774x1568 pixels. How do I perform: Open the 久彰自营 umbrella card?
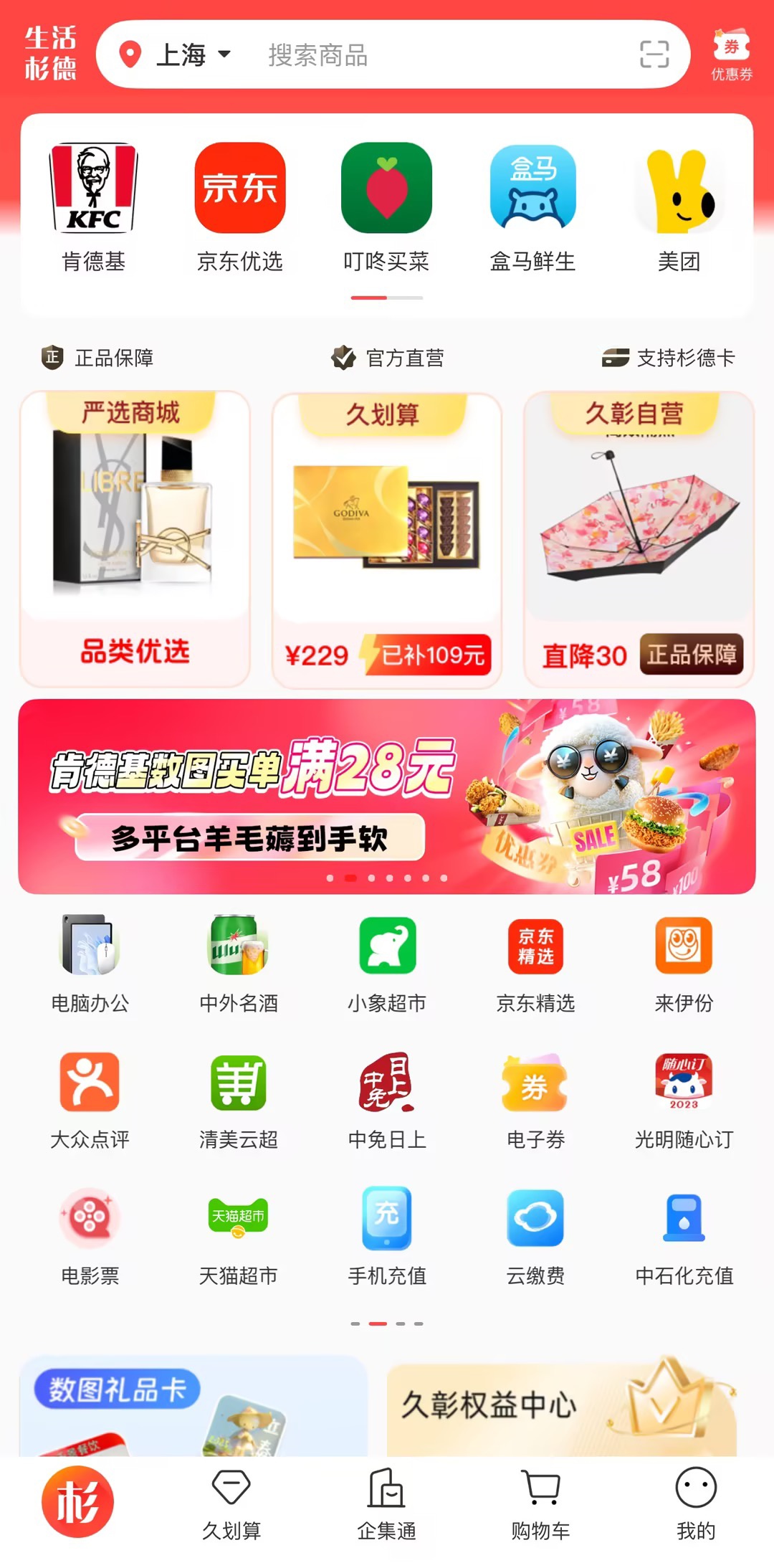pos(639,538)
